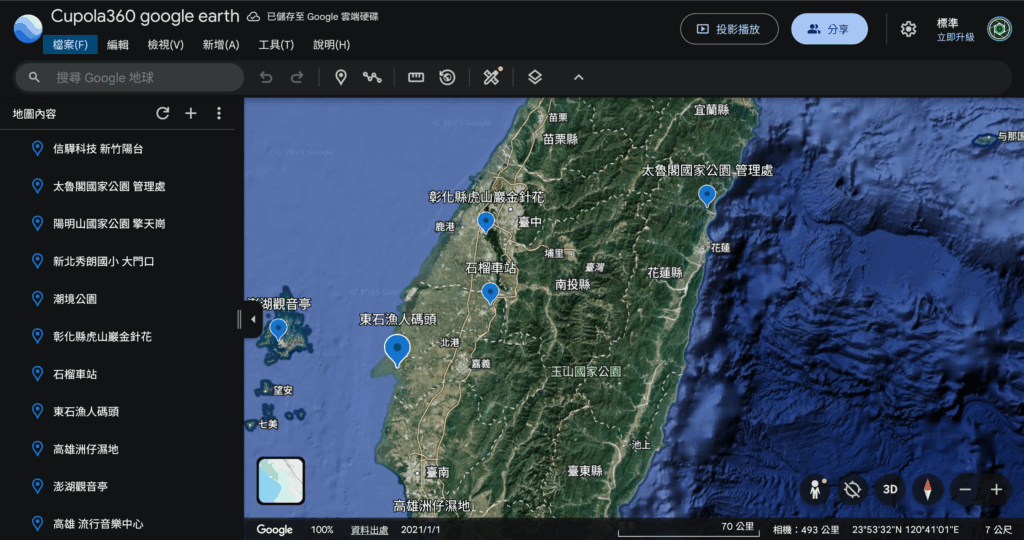This screenshot has width=1024, height=540.
Task: Open 太魯閣國家公園 管理處 list entry
Action: [x=109, y=186]
